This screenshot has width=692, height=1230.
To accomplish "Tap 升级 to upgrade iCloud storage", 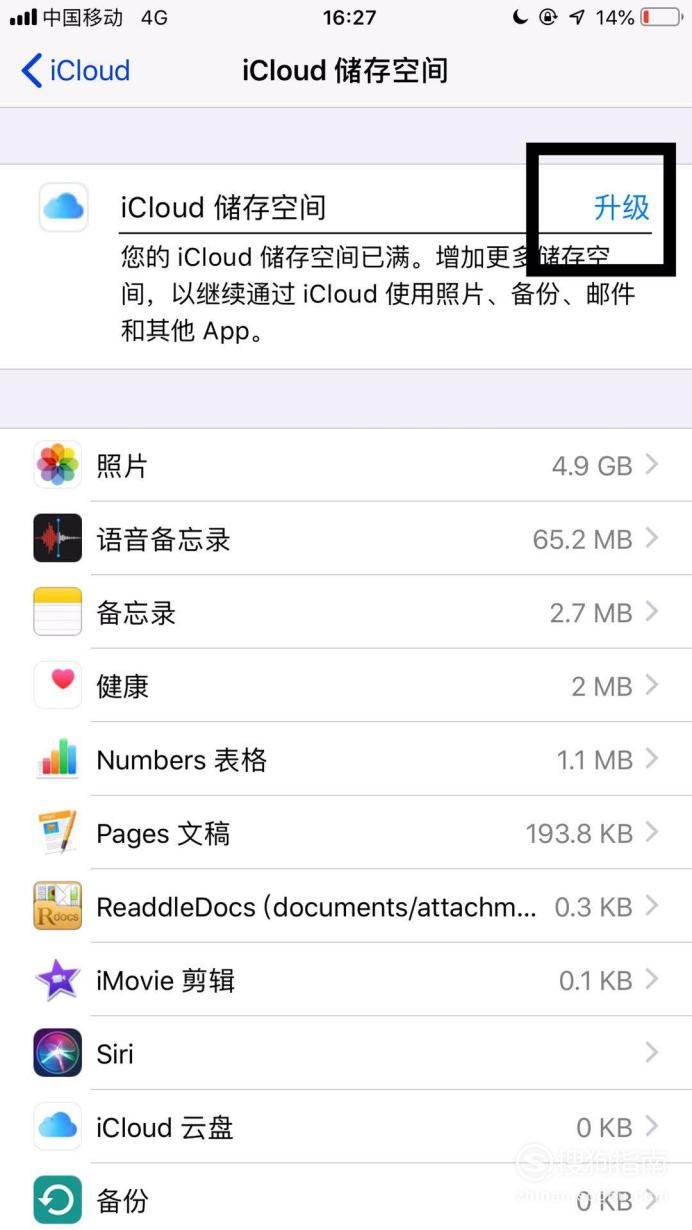I will coord(621,207).
